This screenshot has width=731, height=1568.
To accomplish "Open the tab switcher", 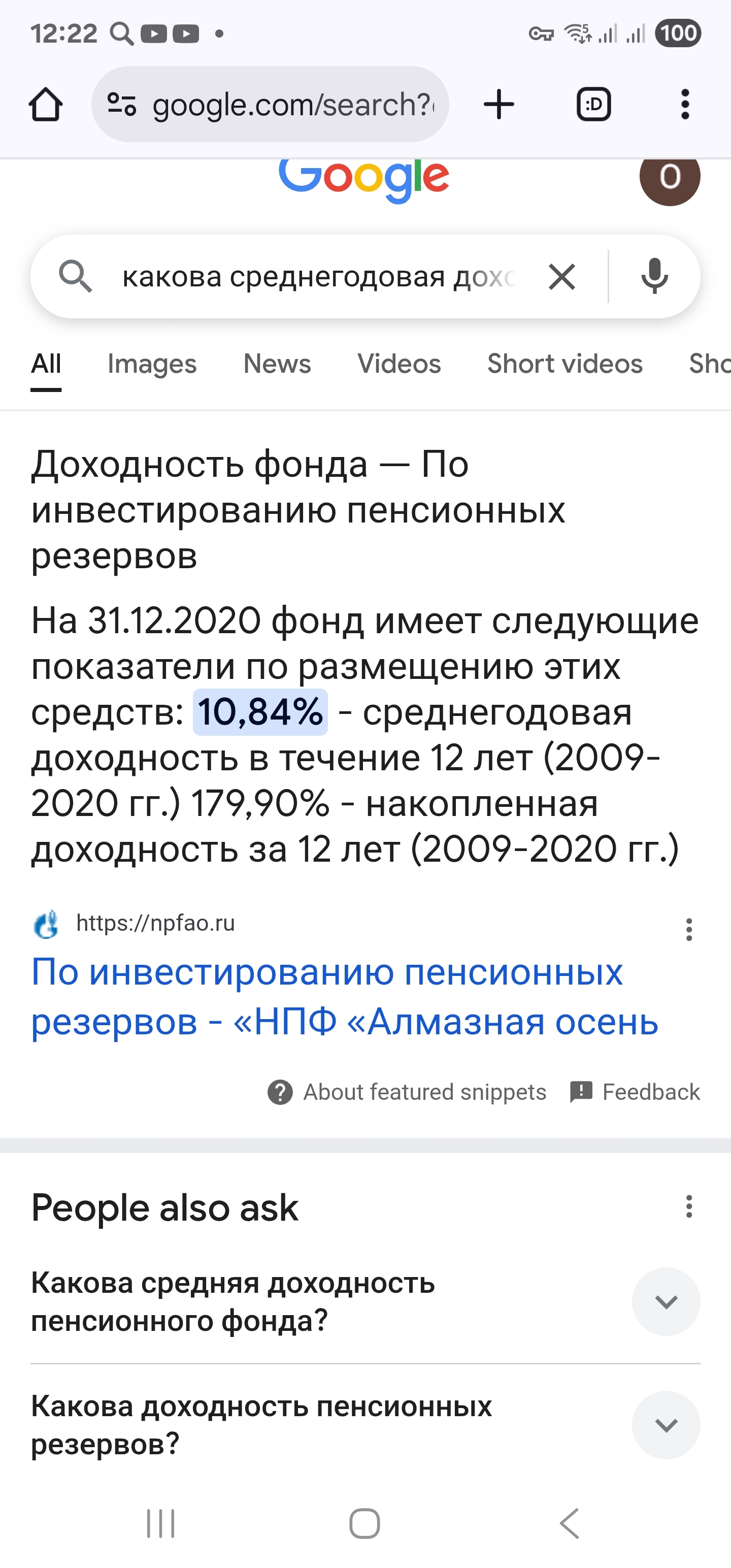I will (x=593, y=104).
